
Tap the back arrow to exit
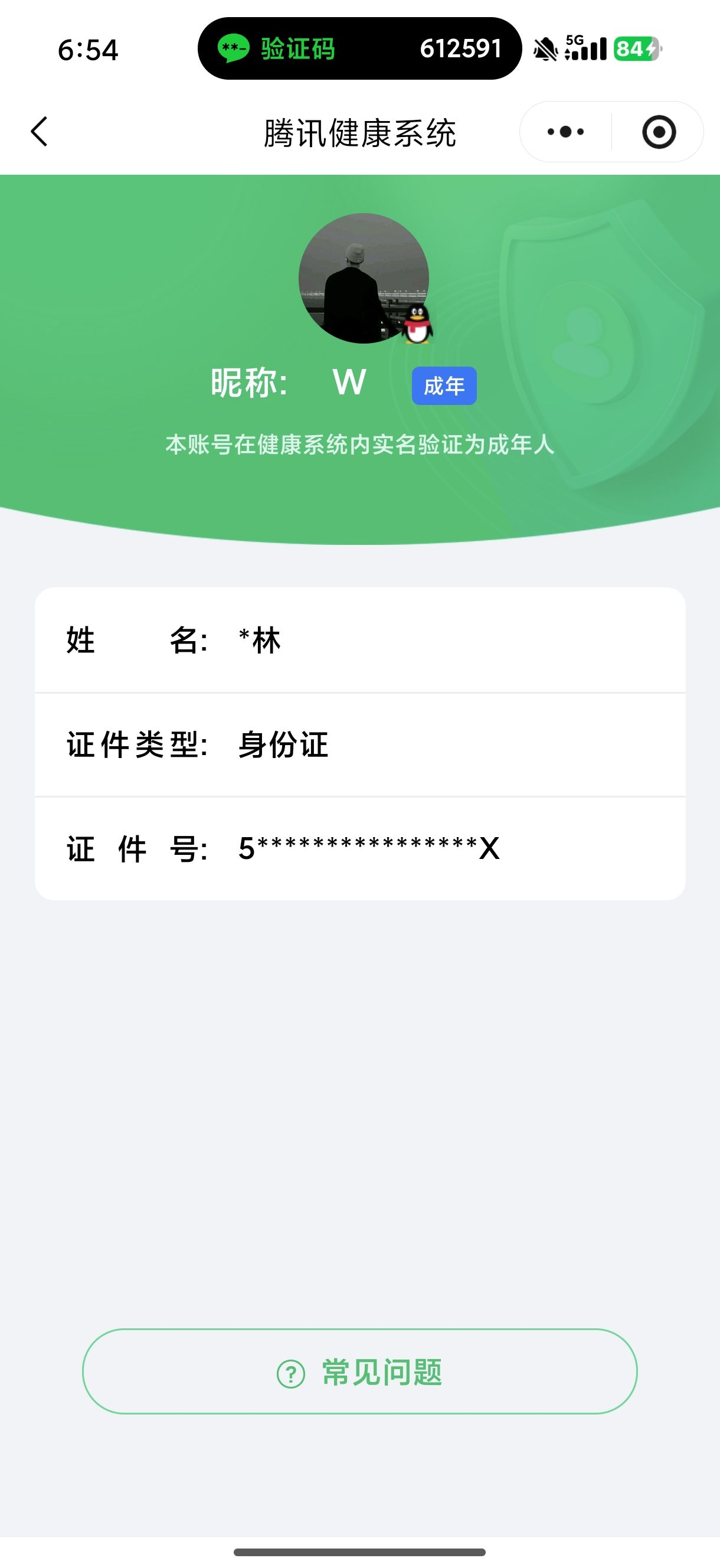pos(38,132)
